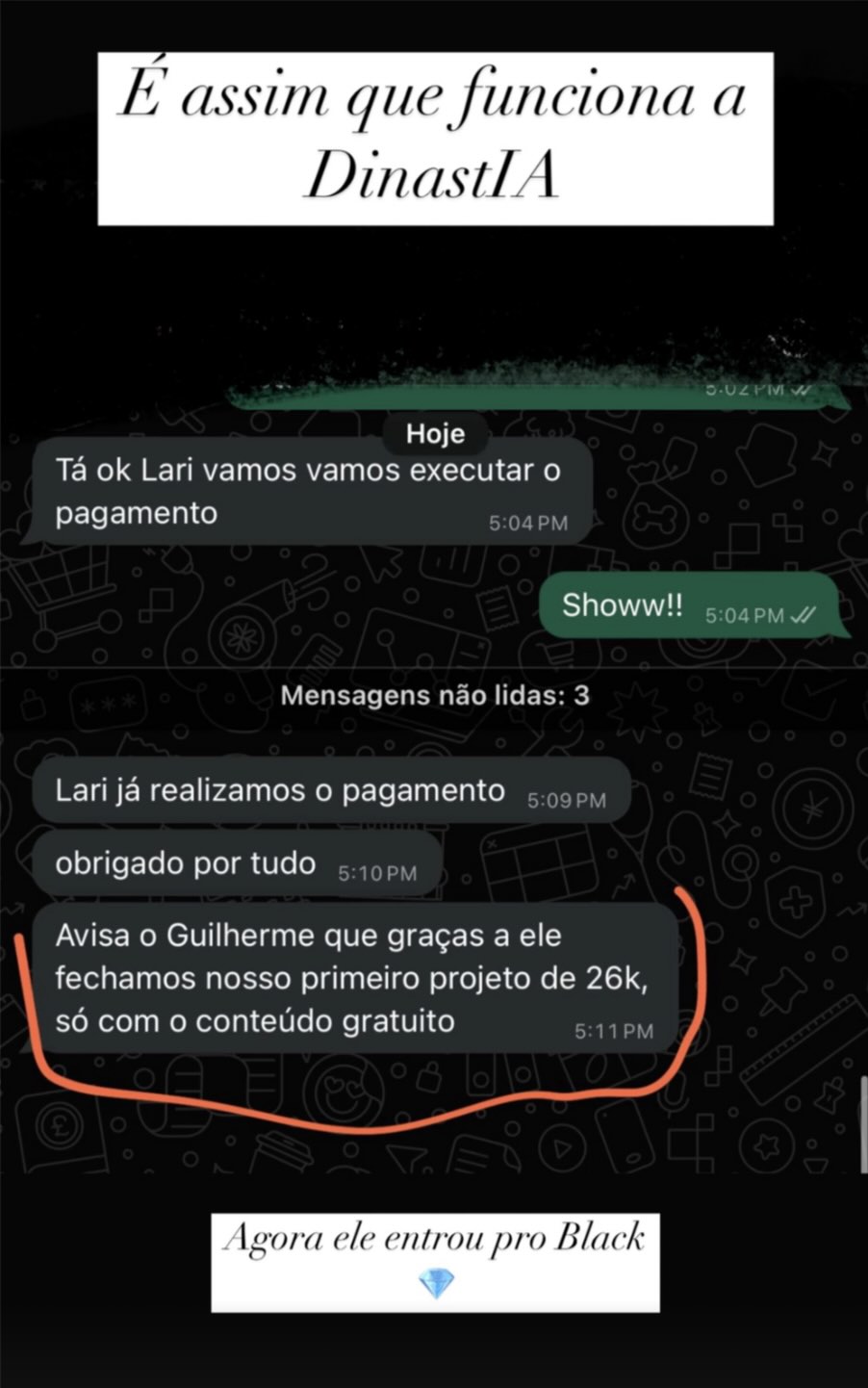Click the padlock doodle icon

click(32, 704)
